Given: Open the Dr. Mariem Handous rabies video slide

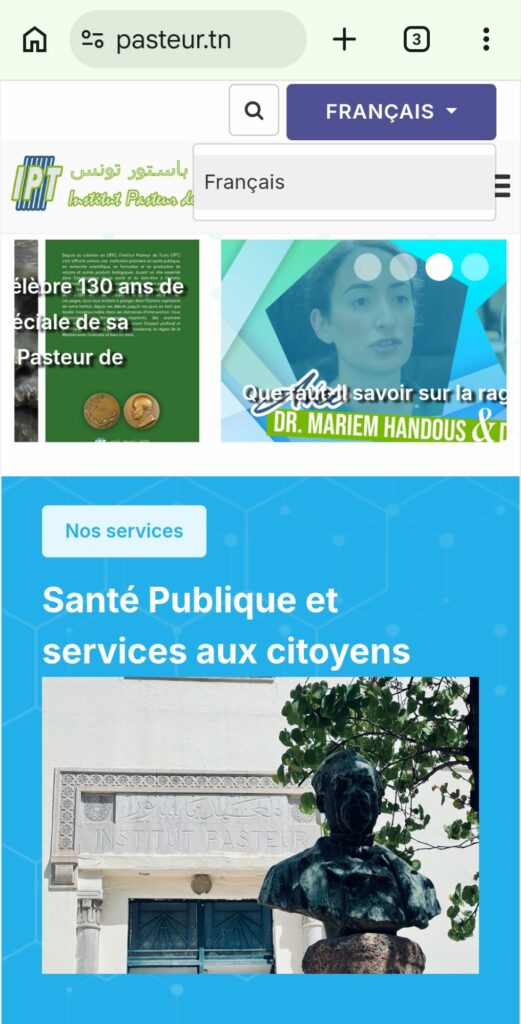Looking at the screenshot, I should (364, 341).
